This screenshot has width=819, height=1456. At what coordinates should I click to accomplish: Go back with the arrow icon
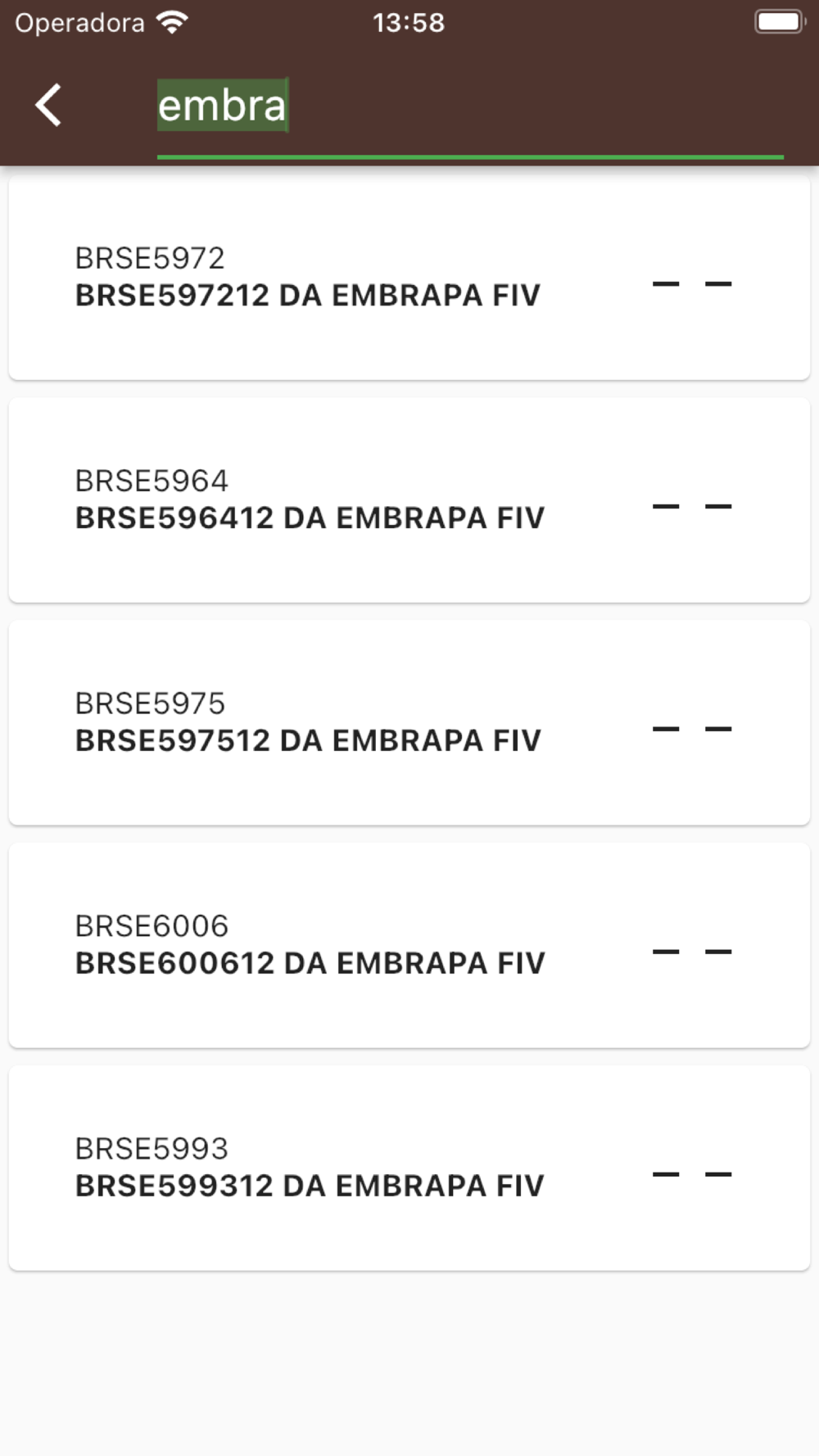48,106
